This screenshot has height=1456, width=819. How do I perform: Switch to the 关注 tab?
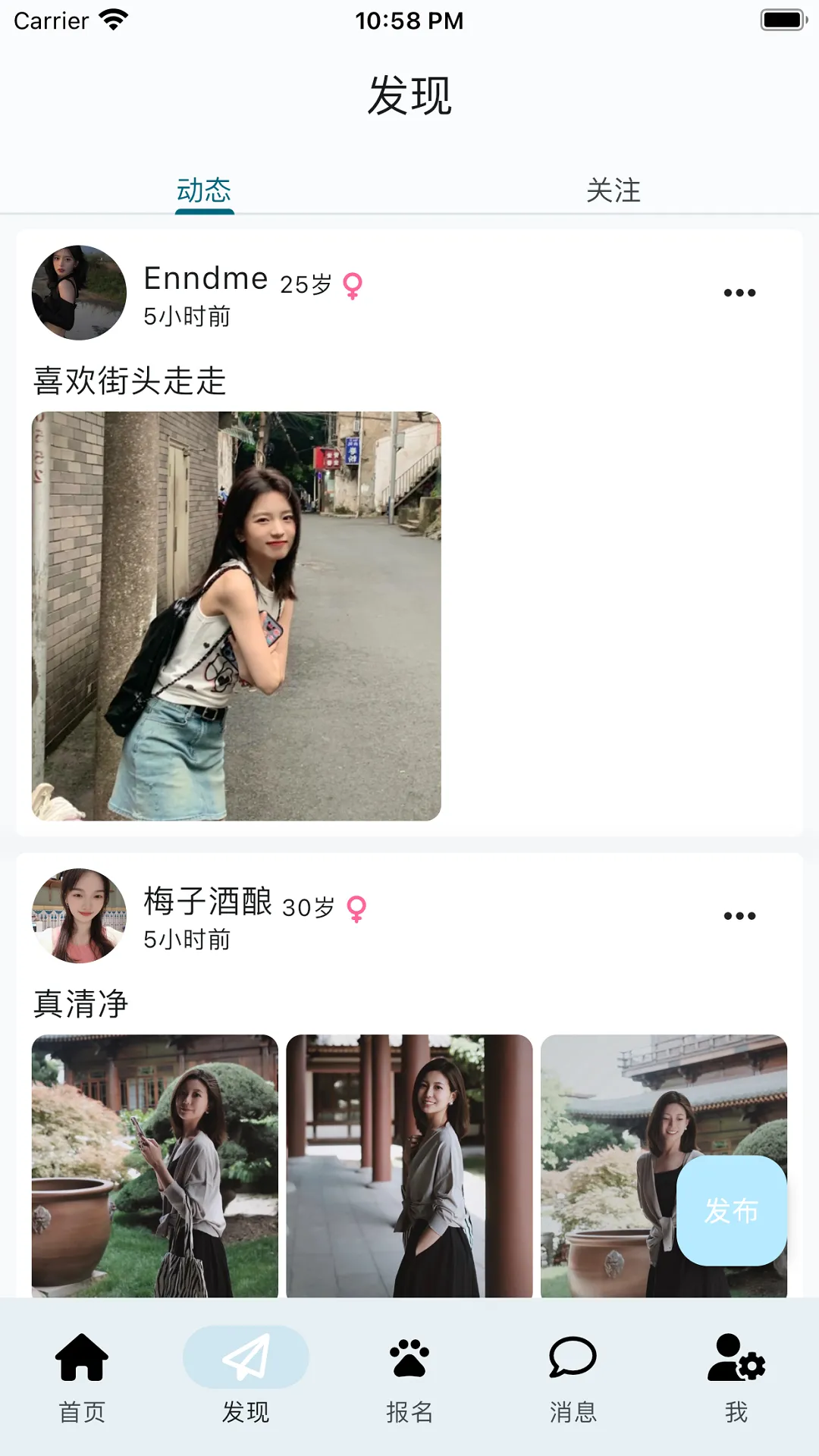coord(613,190)
